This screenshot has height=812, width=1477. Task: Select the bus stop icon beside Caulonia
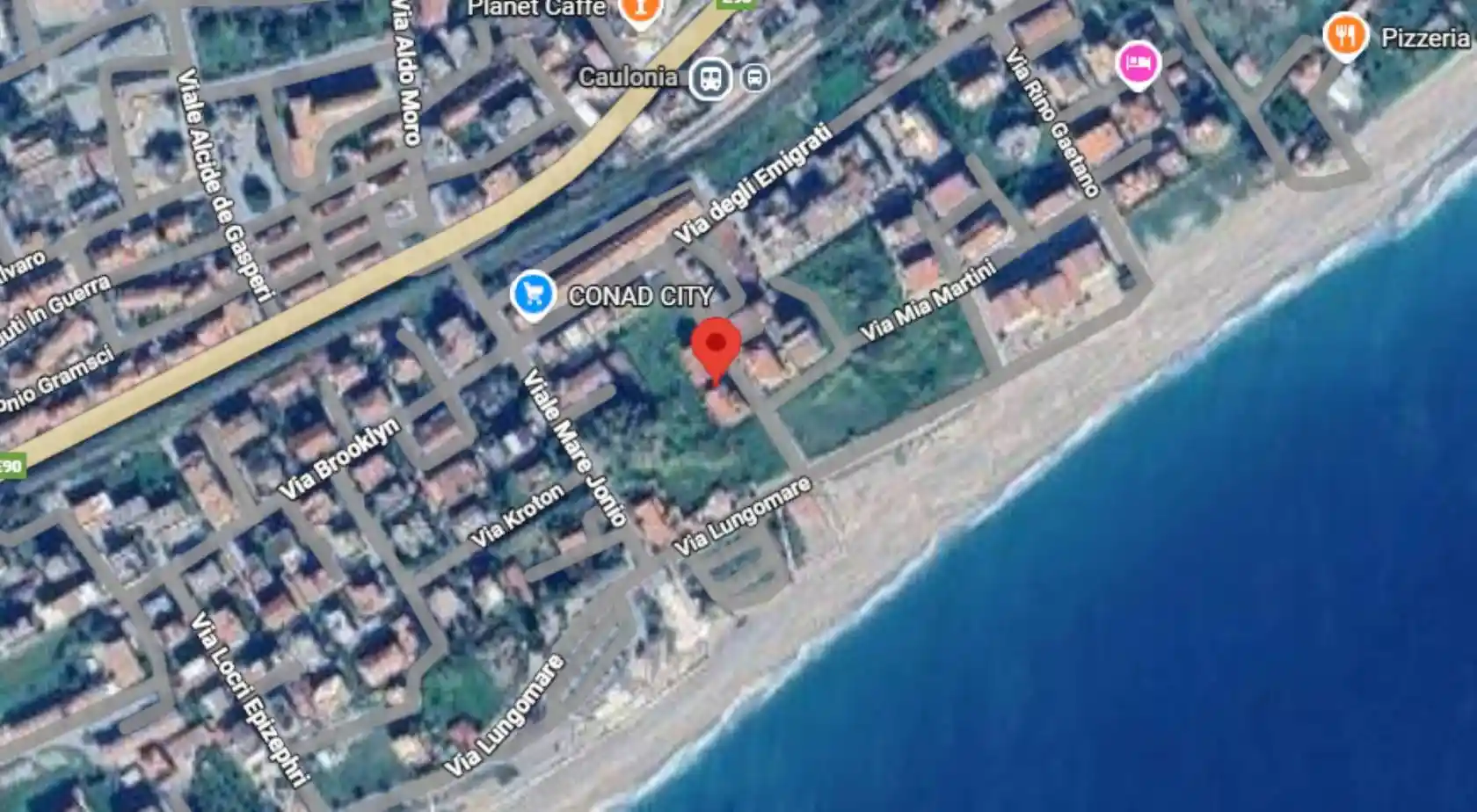(754, 78)
